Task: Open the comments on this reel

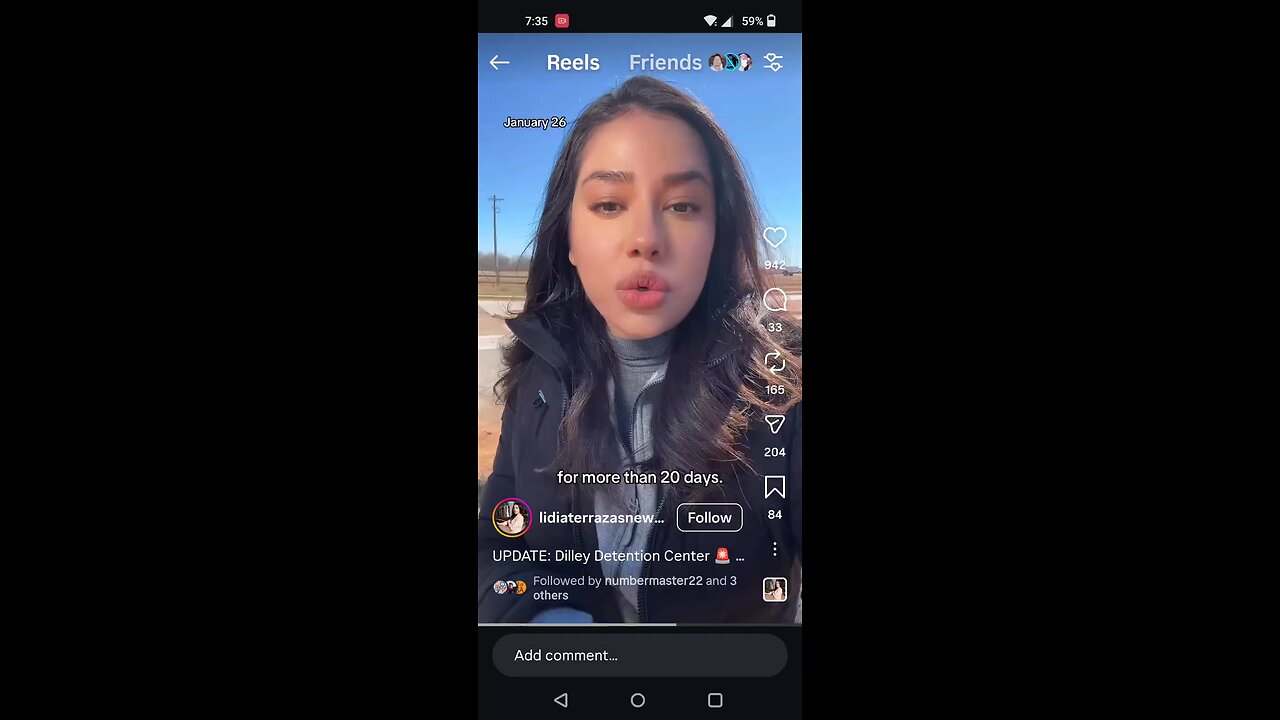Action: (775, 300)
